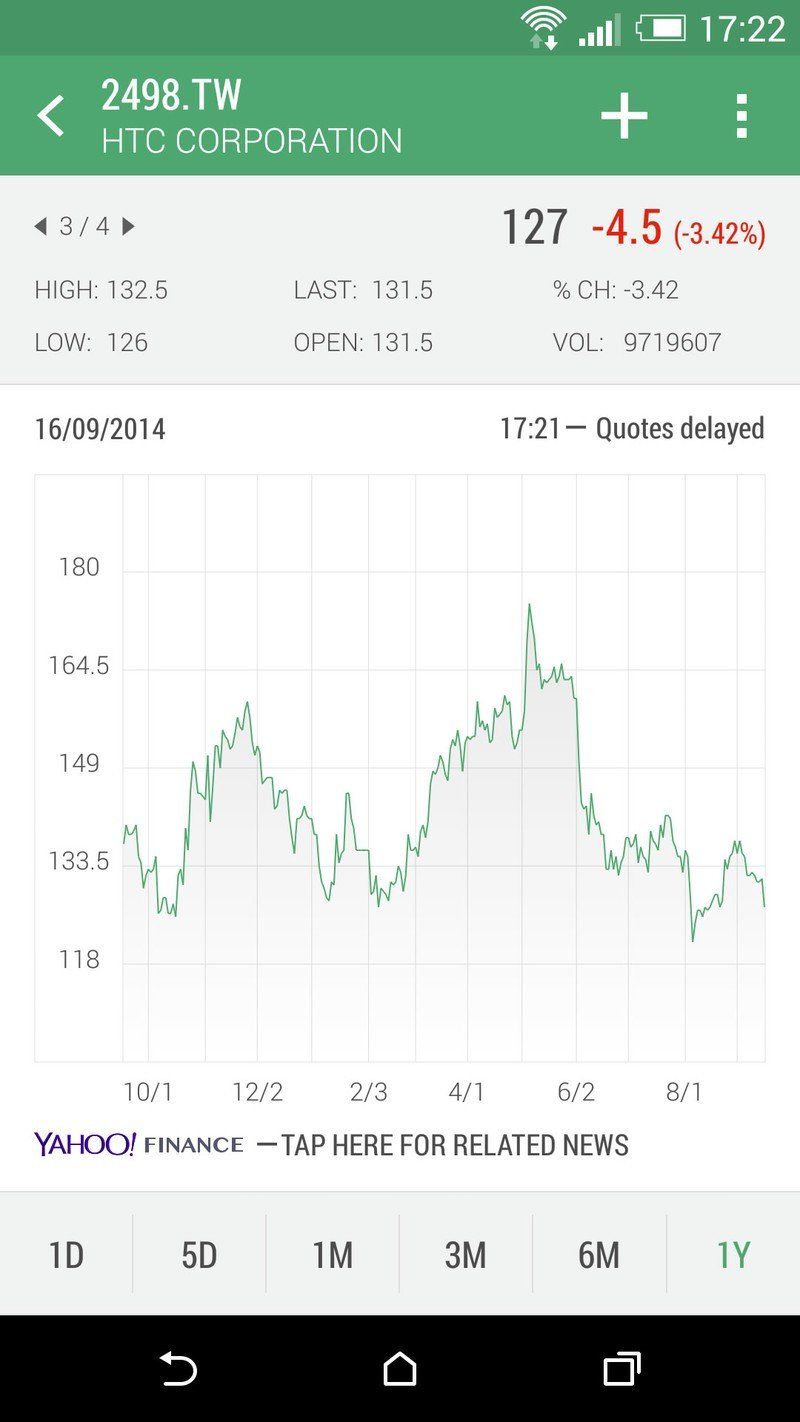Select the 3M chart range
The width and height of the screenshot is (800, 1422).
[x=465, y=1254]
